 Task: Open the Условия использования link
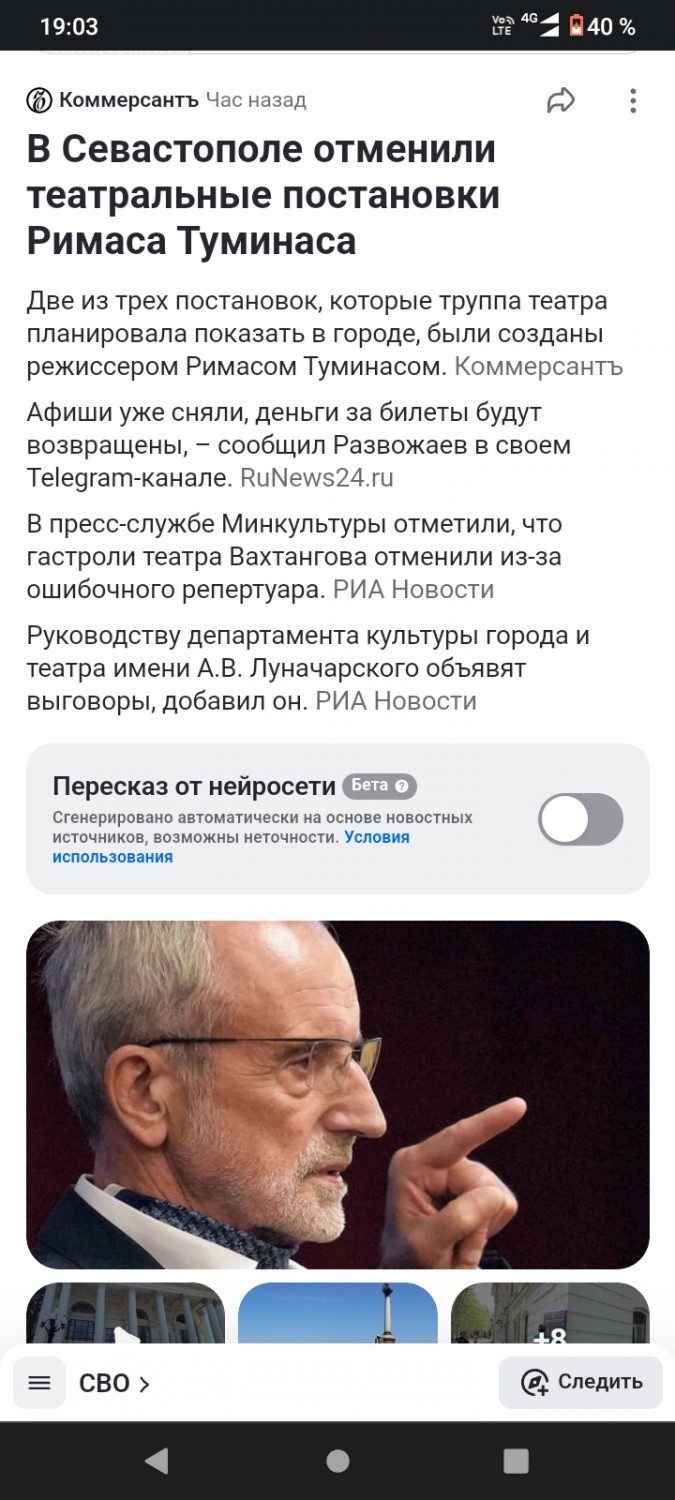coord(231,847)
